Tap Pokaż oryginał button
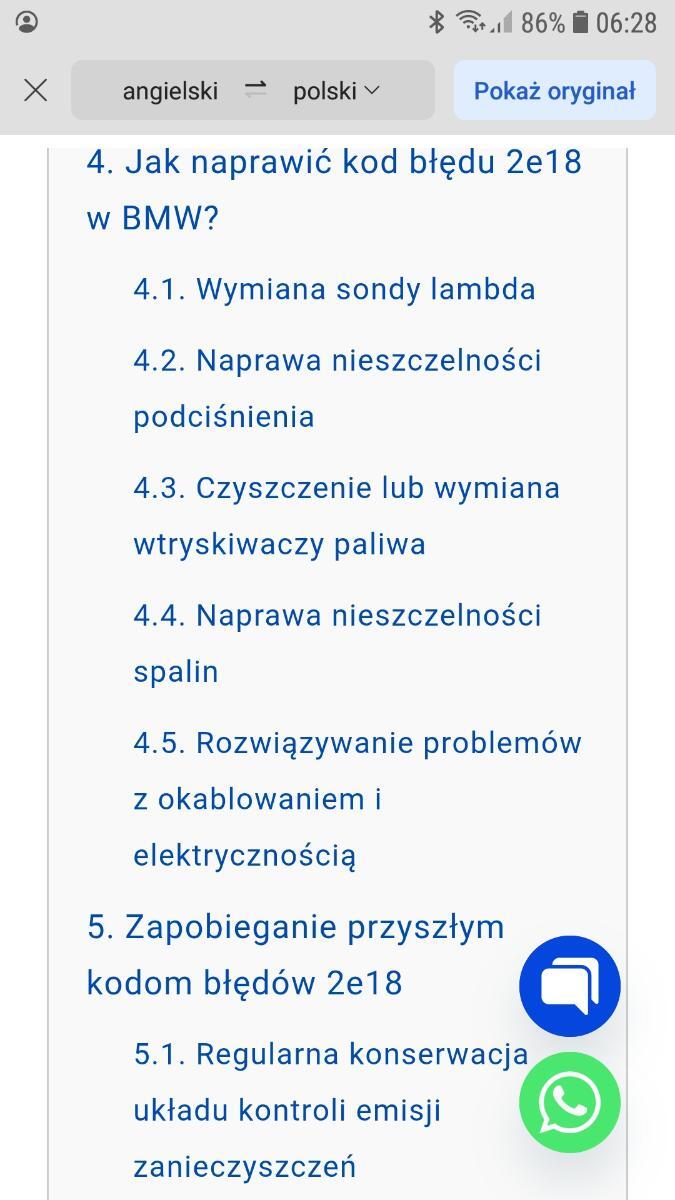 click(x=554, y=91)
